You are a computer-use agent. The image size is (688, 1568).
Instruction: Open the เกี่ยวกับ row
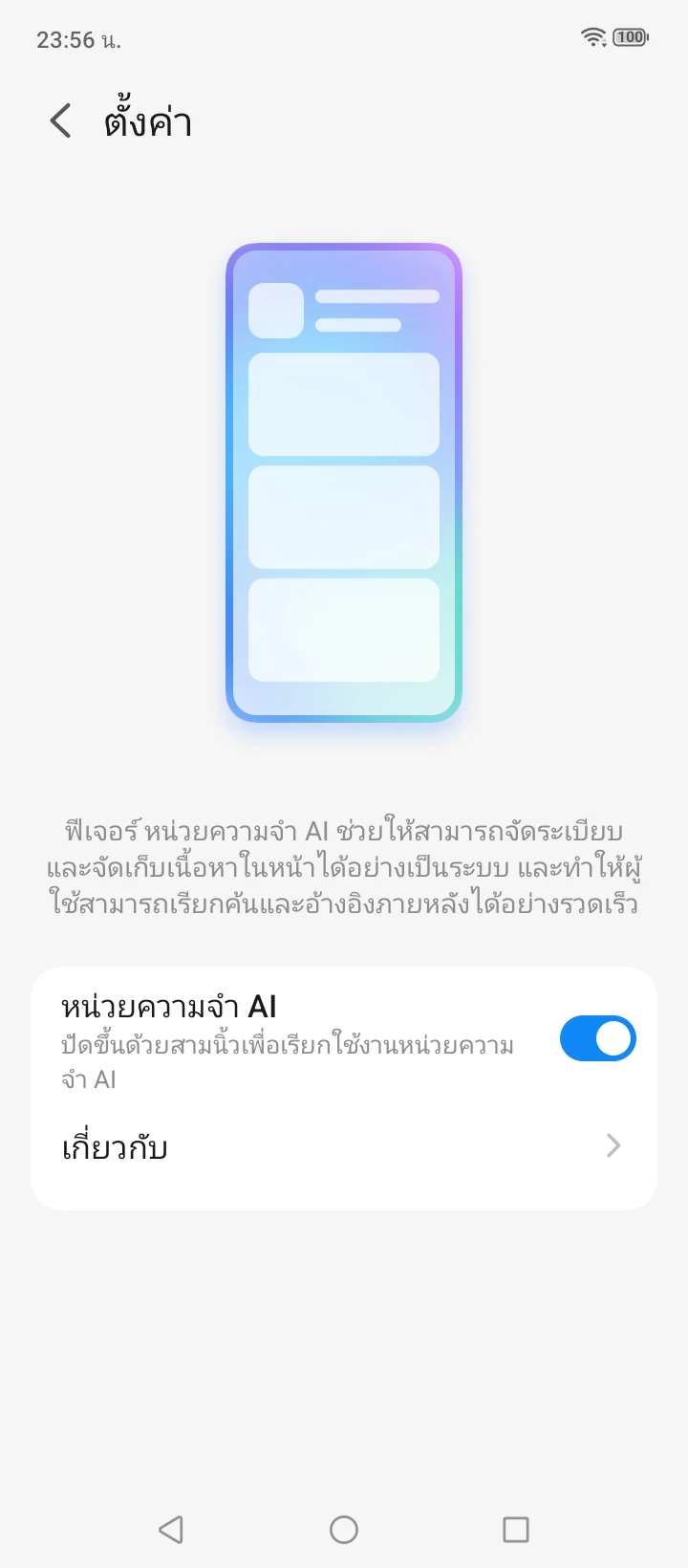344,1146
